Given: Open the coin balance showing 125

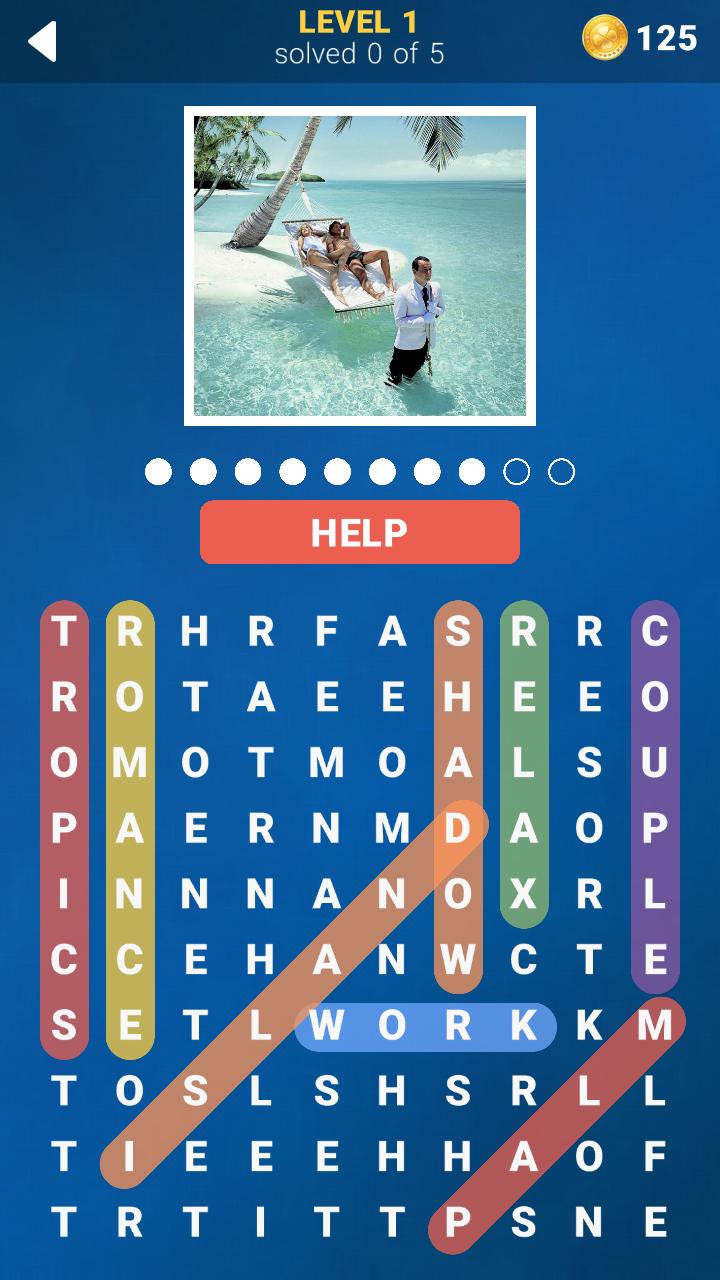Looking at the screenshot, I should tap(640, 39).
